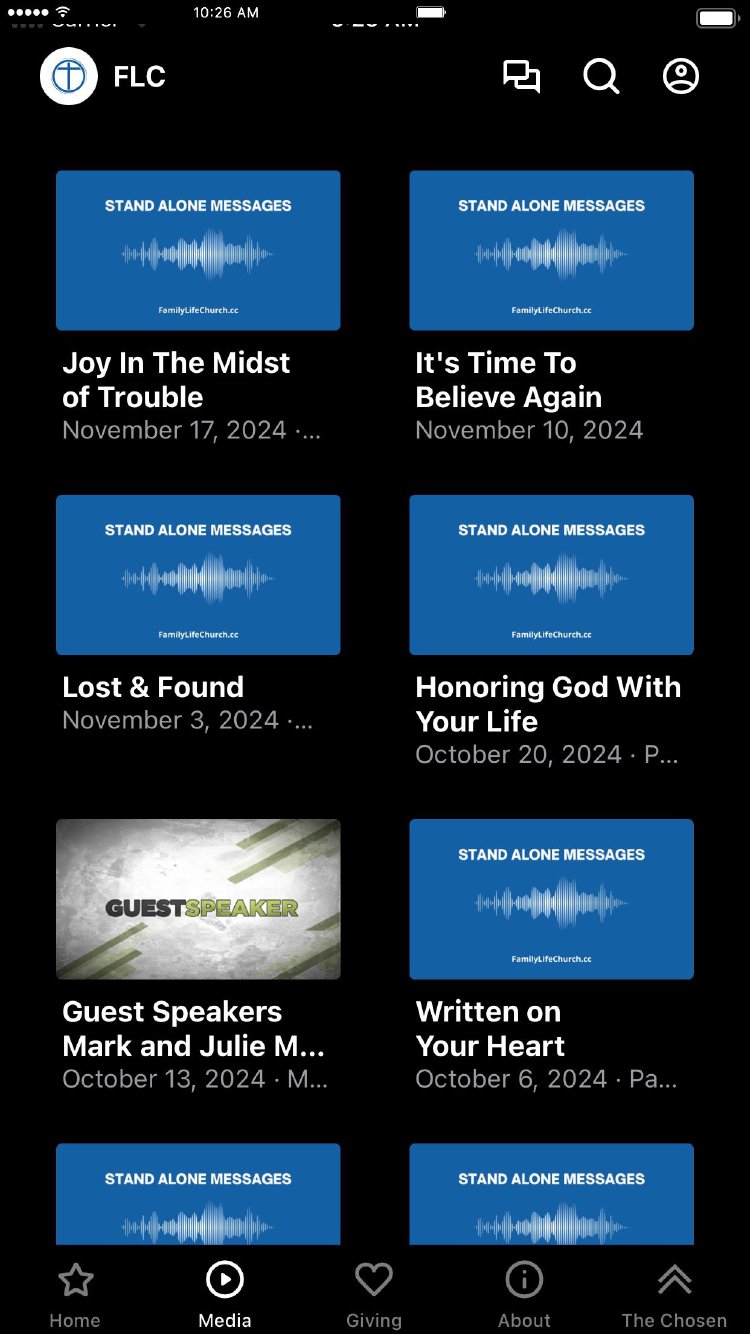The width and height of the screenshot is (750, 1334).
Task: Select the Media tab
Action: (x=225, y=1293)
